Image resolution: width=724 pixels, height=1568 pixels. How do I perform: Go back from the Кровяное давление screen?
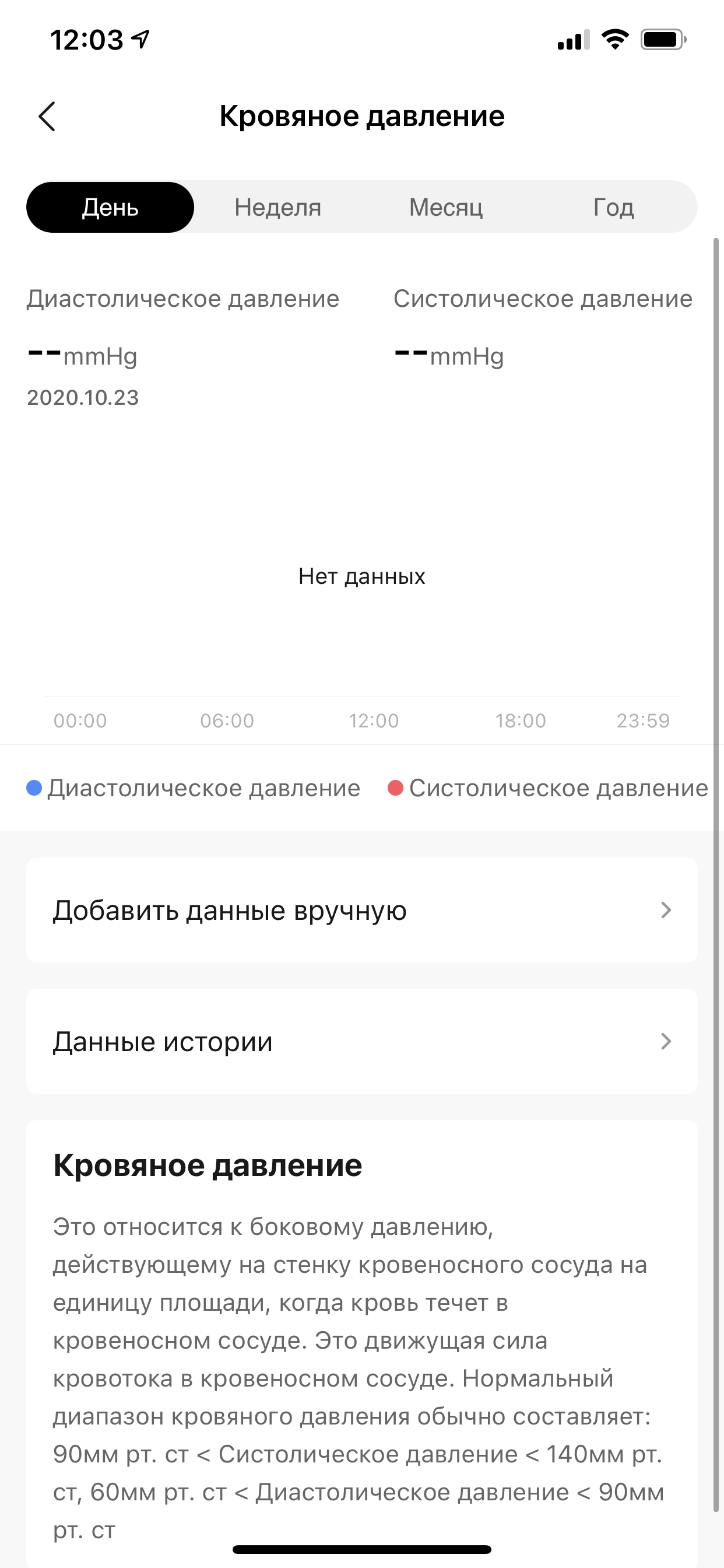click(x=47, y=116)
